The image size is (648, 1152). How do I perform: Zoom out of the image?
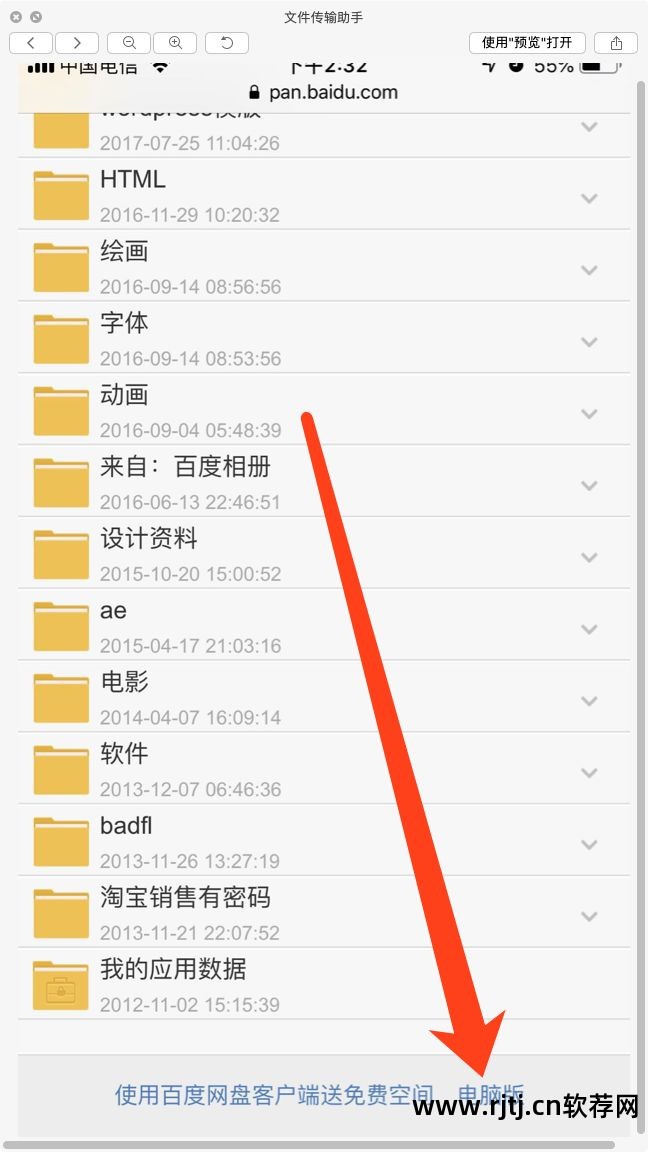coord(129,42)
